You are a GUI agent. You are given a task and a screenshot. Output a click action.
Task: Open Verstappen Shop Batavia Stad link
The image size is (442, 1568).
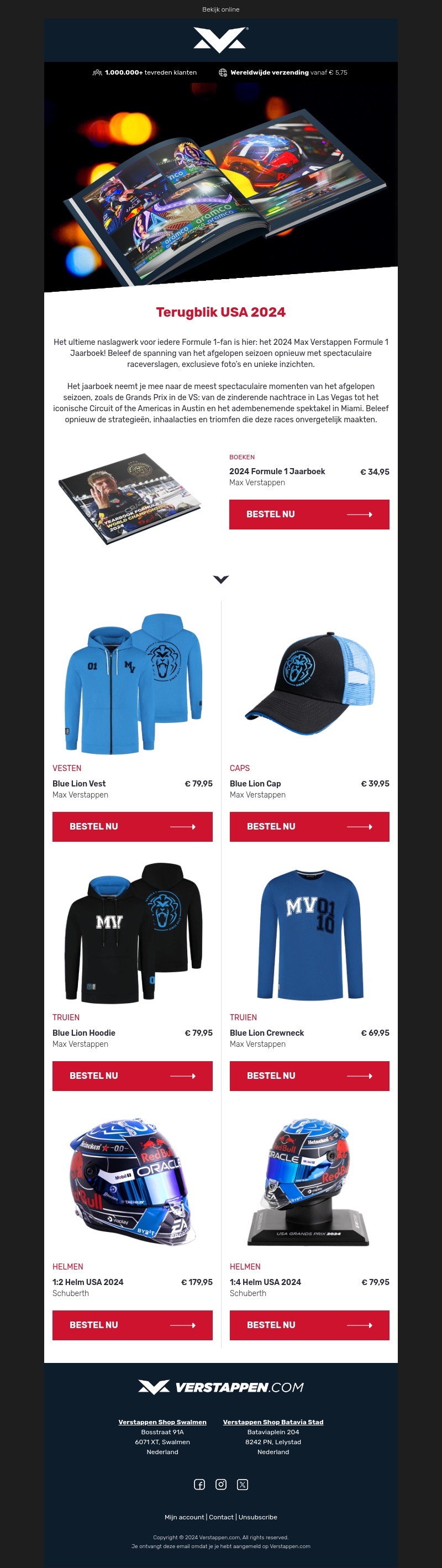[273, 1422]
